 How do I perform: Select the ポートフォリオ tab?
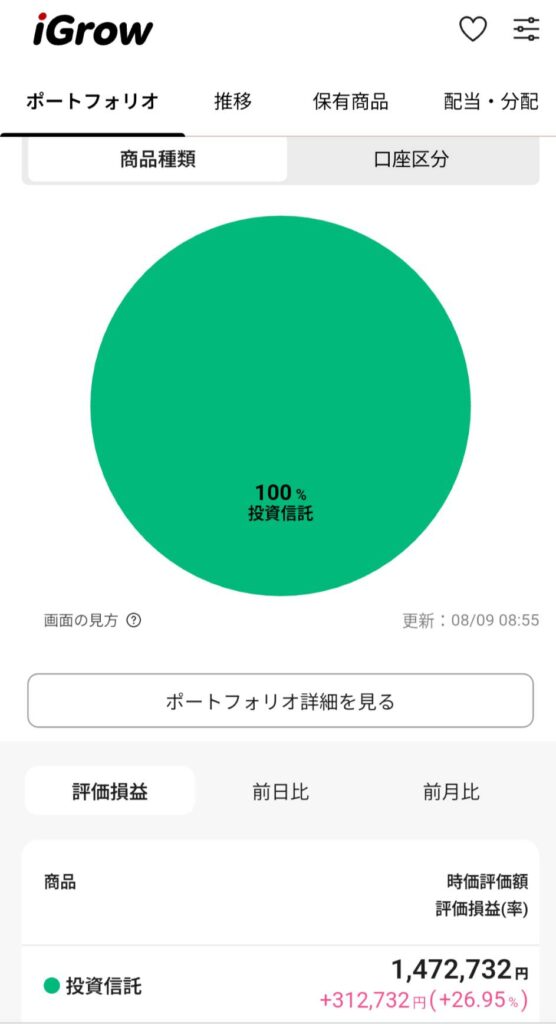[x=92, y=102]
